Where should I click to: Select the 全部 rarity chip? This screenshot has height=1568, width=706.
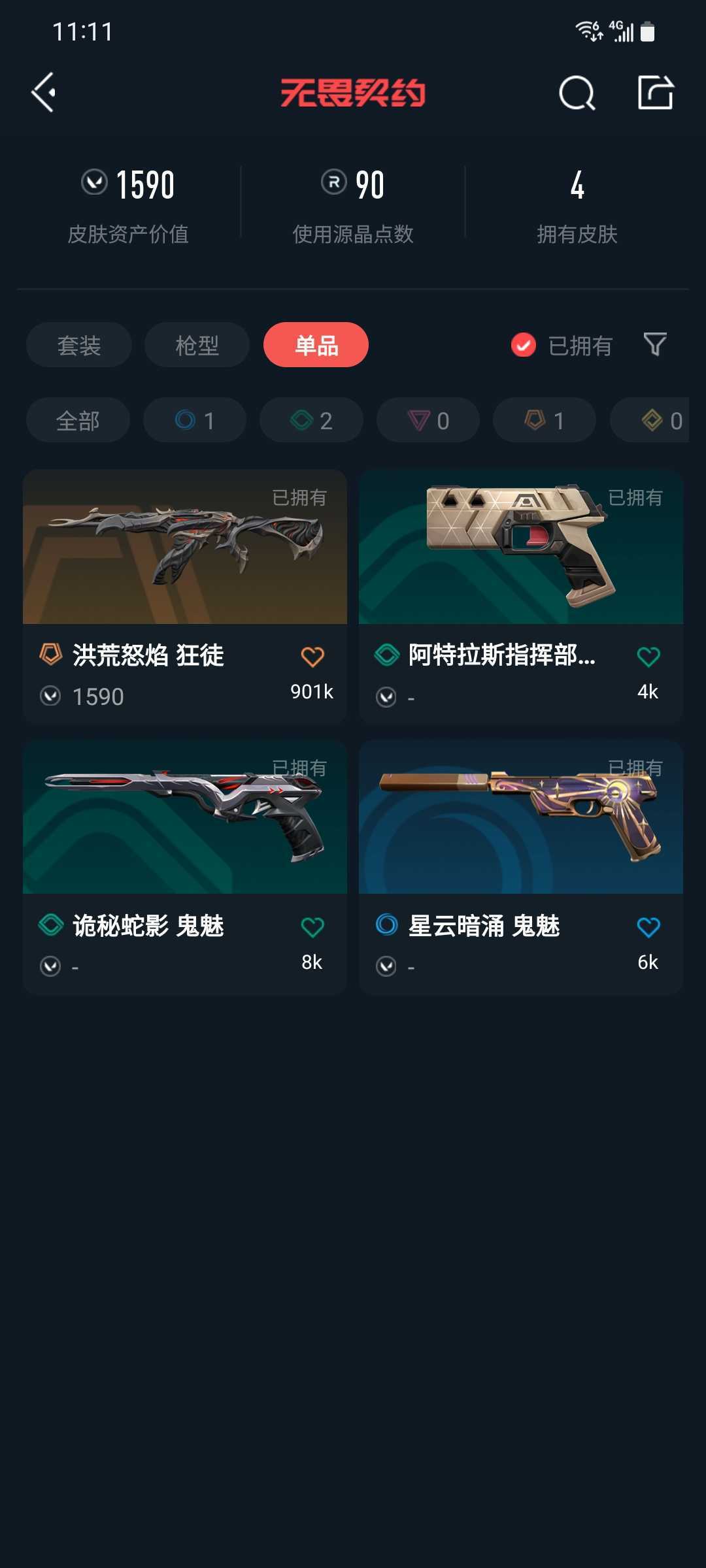pyautogui.click(x=78, y=420)
